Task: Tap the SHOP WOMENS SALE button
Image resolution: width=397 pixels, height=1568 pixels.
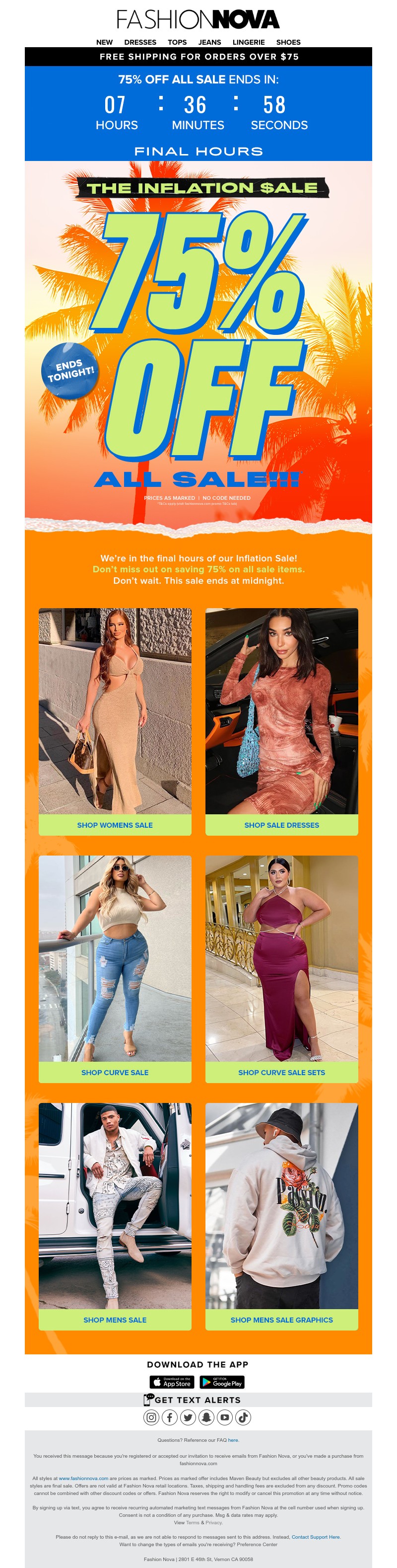Action: pyautogui.click(x=115, y=825)
